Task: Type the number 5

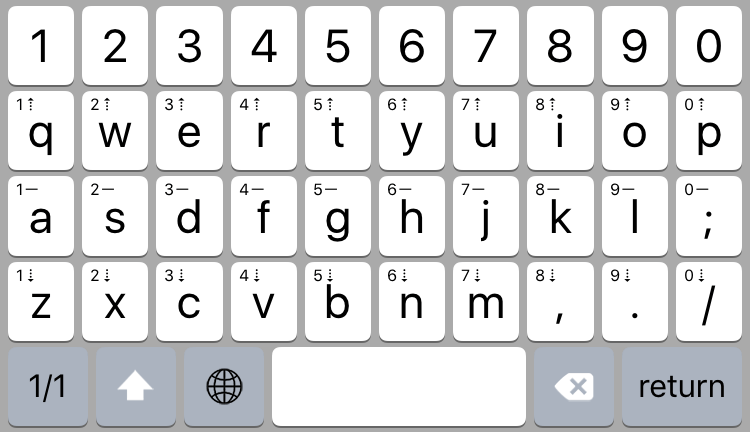Action: (338, 46)
